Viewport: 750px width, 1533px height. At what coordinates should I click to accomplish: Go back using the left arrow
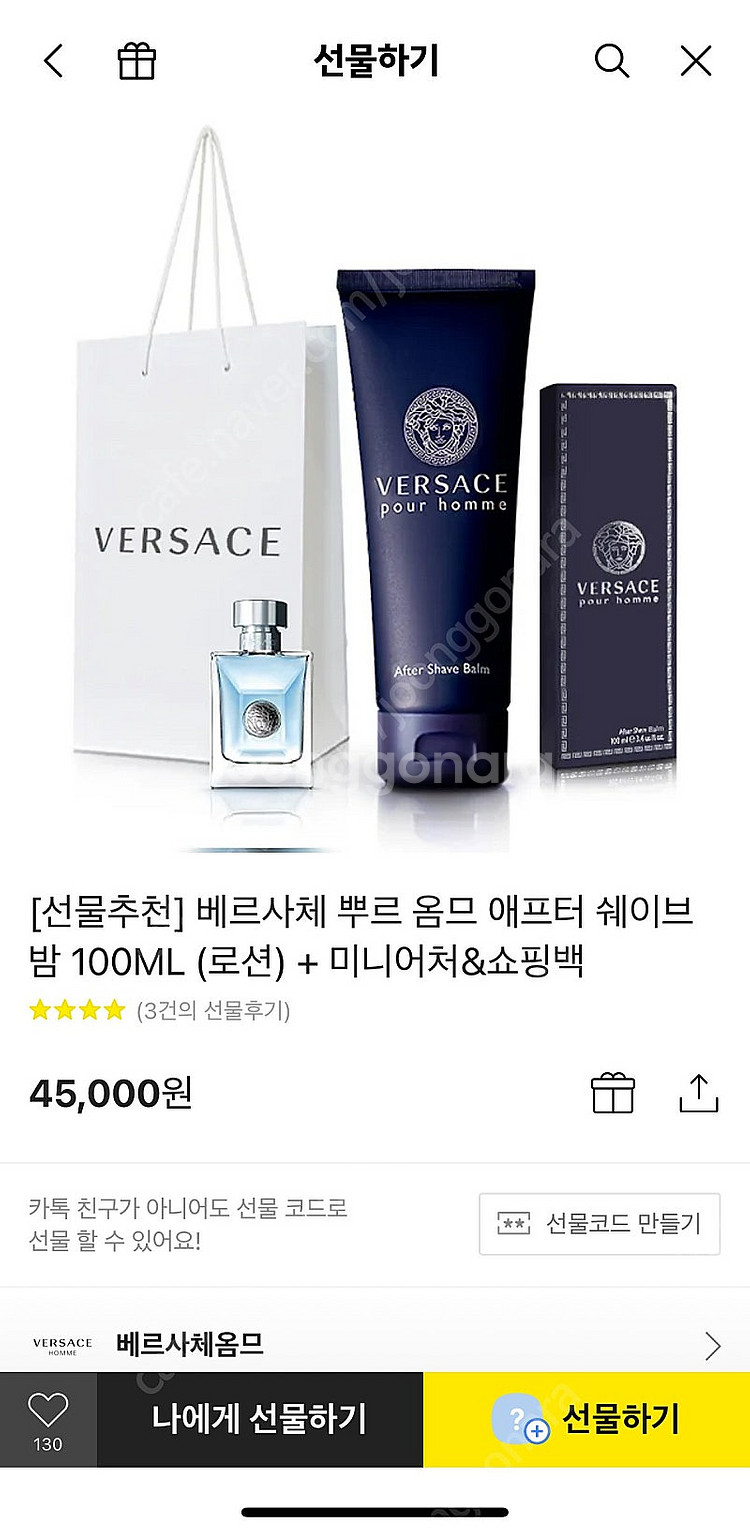click(x=52, y=60)
